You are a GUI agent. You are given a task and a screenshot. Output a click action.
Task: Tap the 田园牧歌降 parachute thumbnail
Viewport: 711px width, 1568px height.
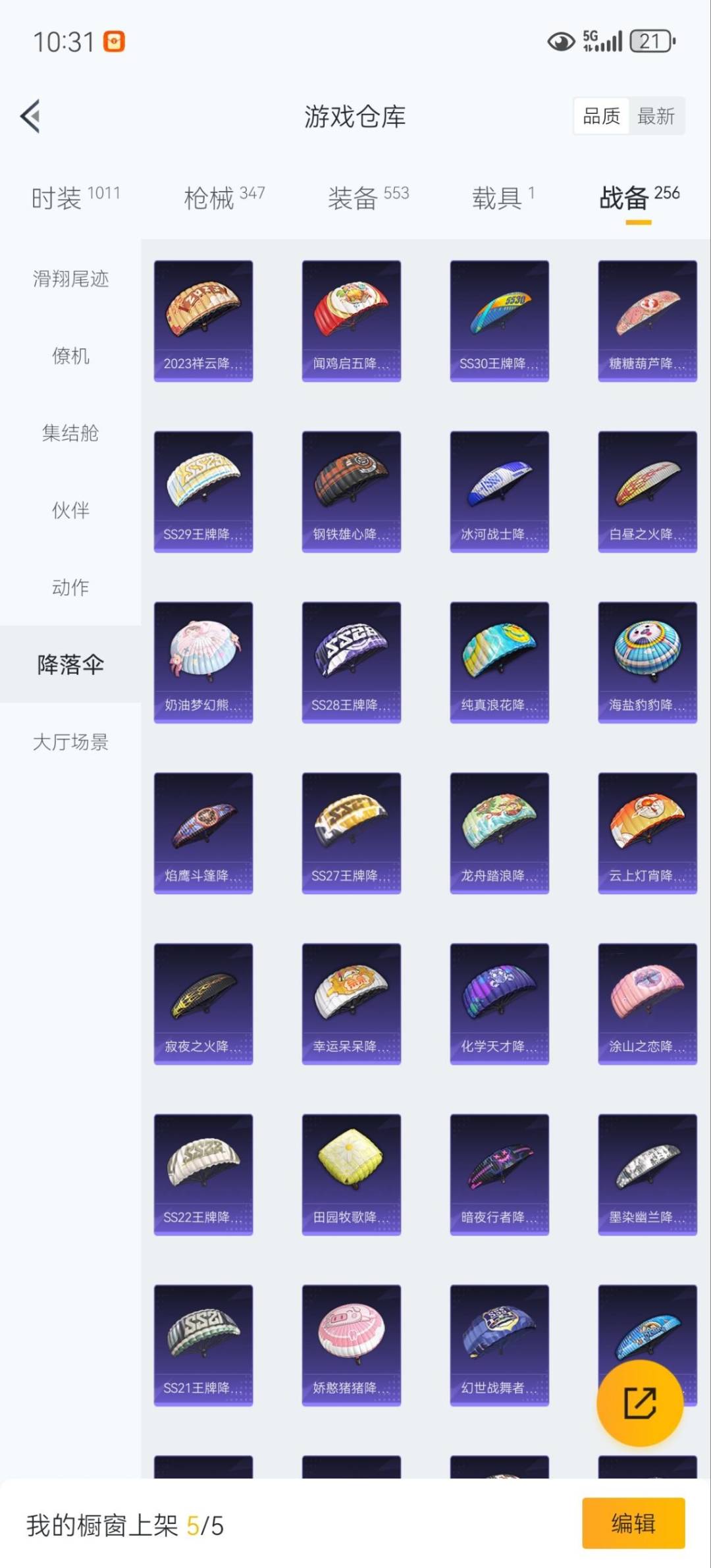pos(351,1176)
